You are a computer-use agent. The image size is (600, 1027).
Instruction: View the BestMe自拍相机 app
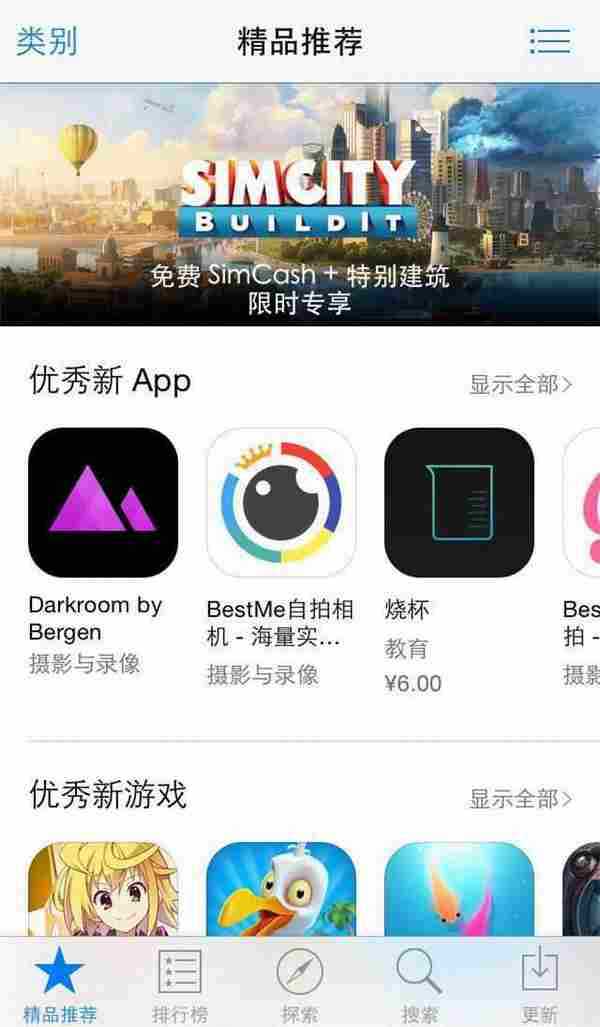[x=281, y=503]
